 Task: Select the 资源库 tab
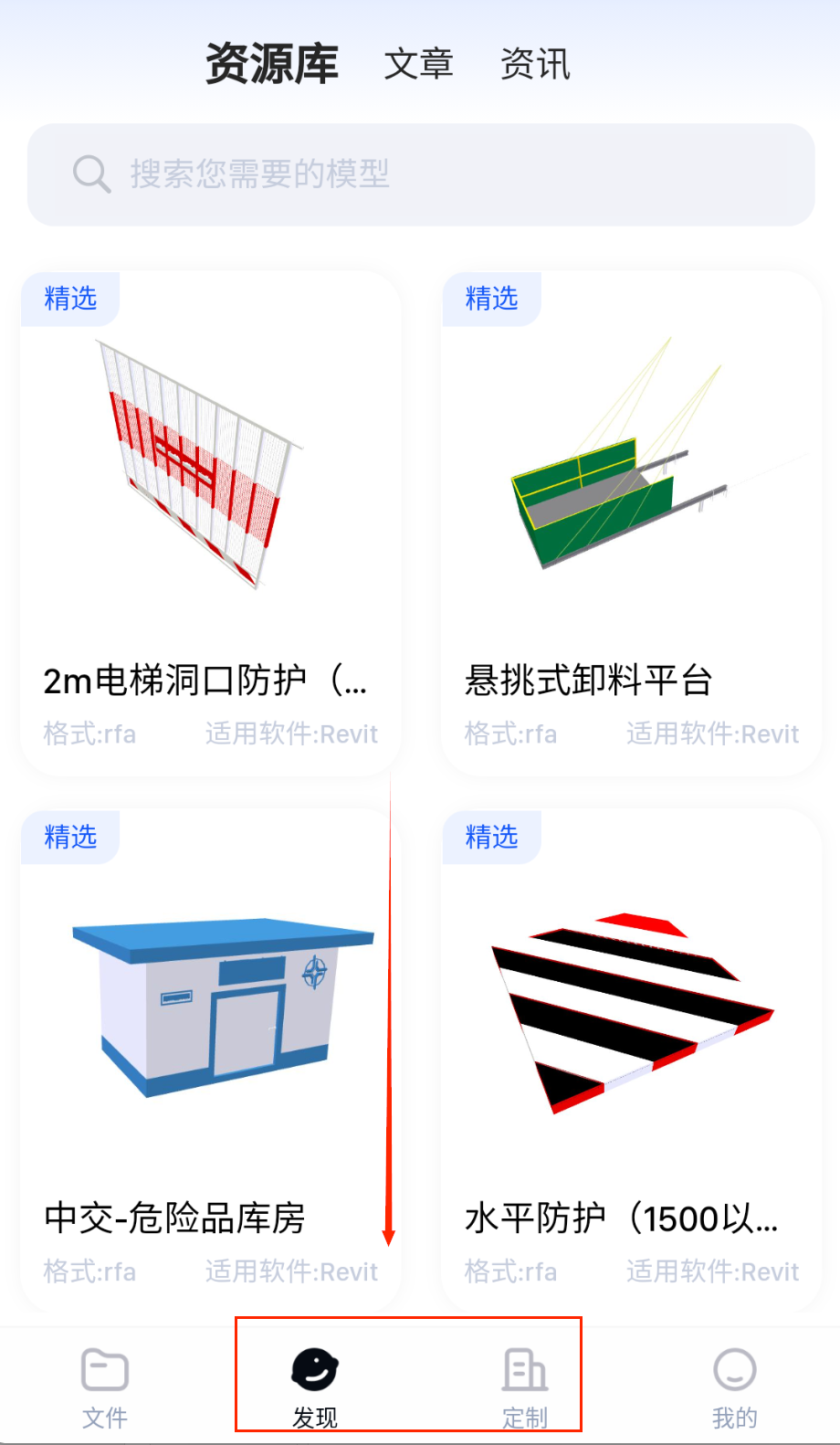point(271,64)
